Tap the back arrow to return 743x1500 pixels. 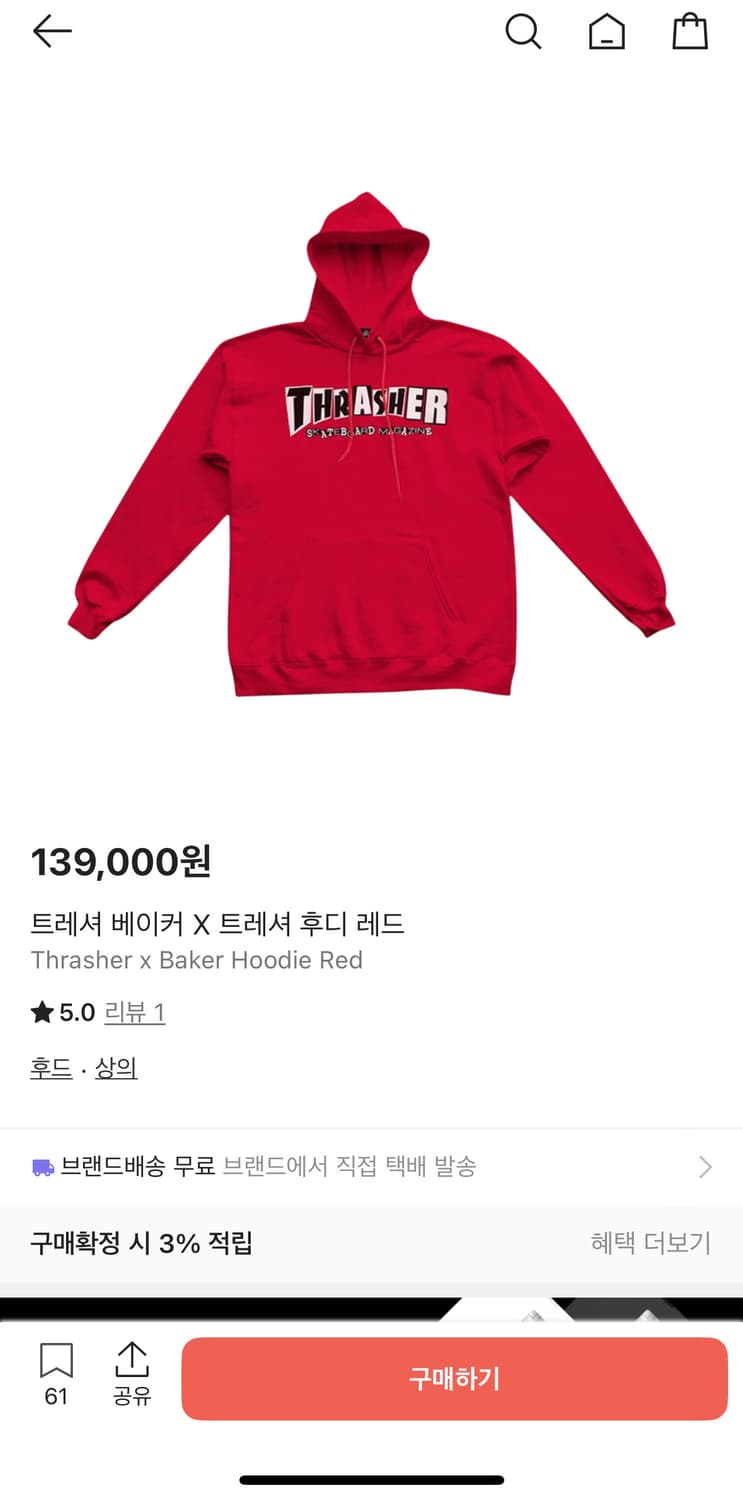(51, 31)
